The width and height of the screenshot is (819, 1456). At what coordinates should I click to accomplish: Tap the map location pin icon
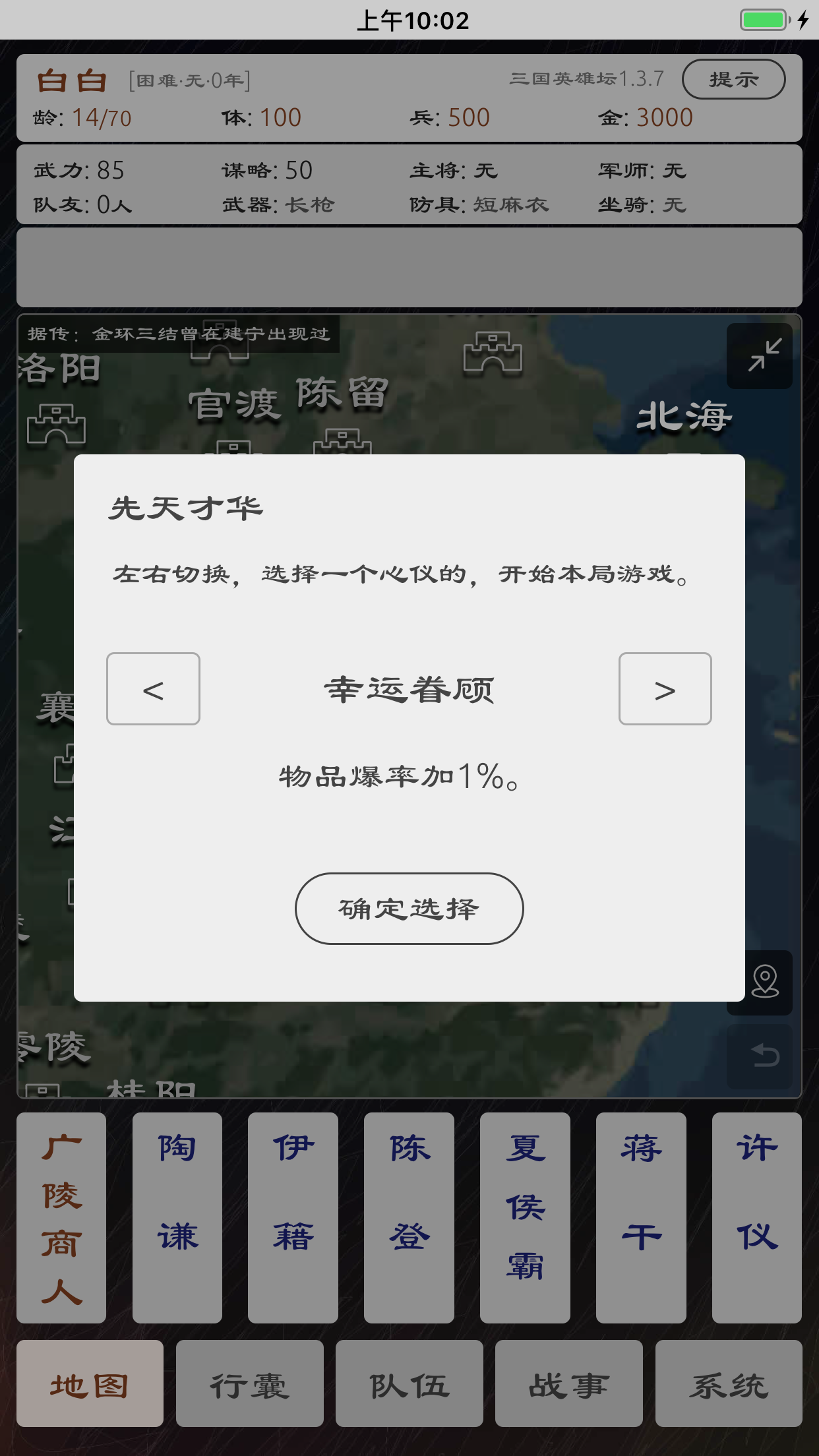[765, 982]
